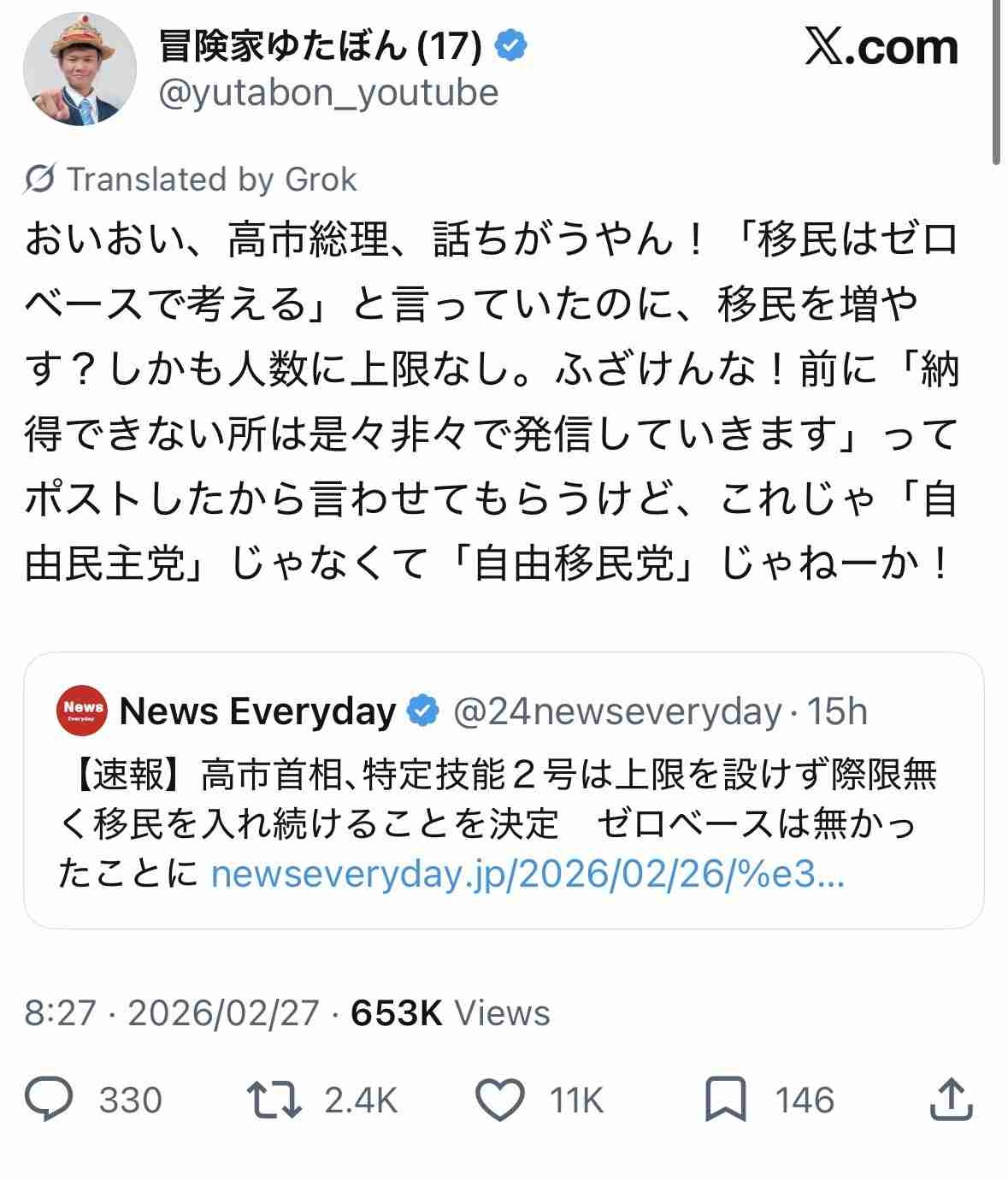Repost this post by ゆたぼん
Image resolution: width=1008 pixels, height=1180 pixels.
click(274, 1100)
